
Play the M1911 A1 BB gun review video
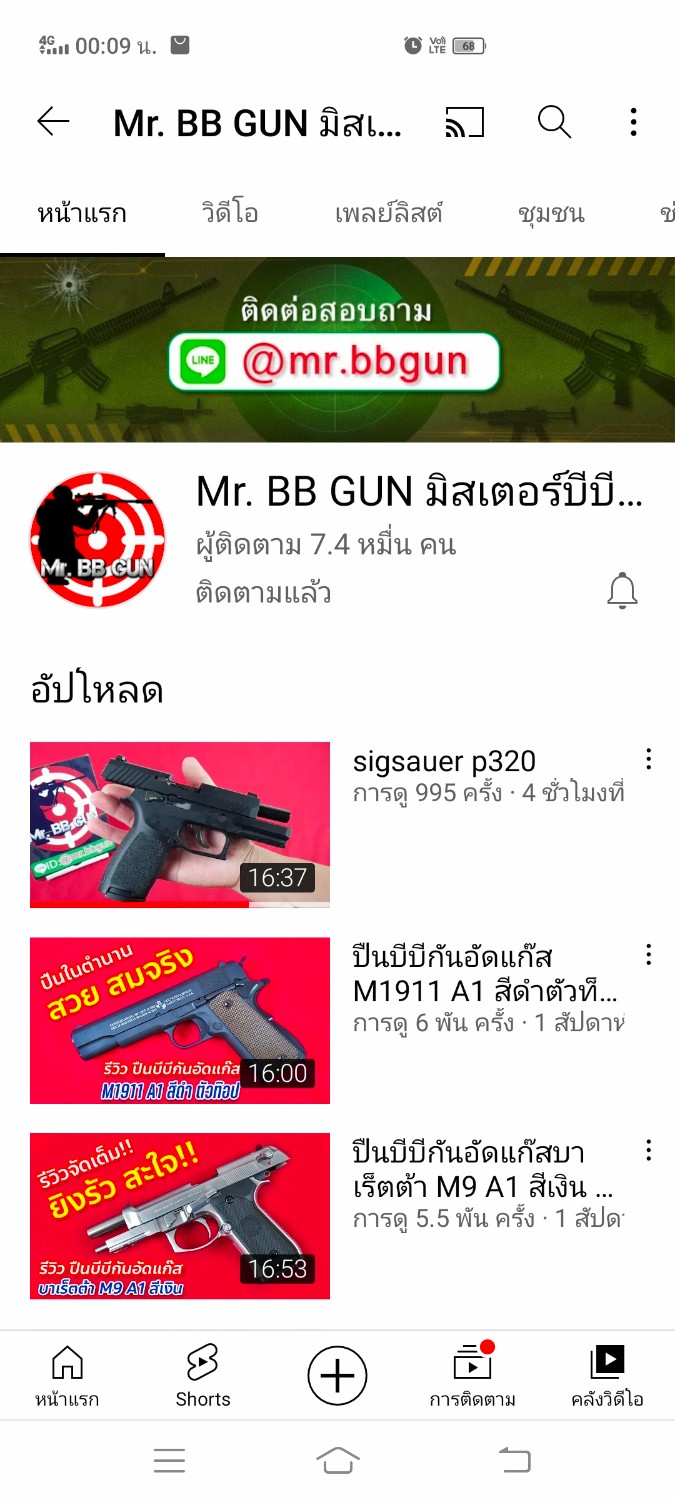point(180,1020)
